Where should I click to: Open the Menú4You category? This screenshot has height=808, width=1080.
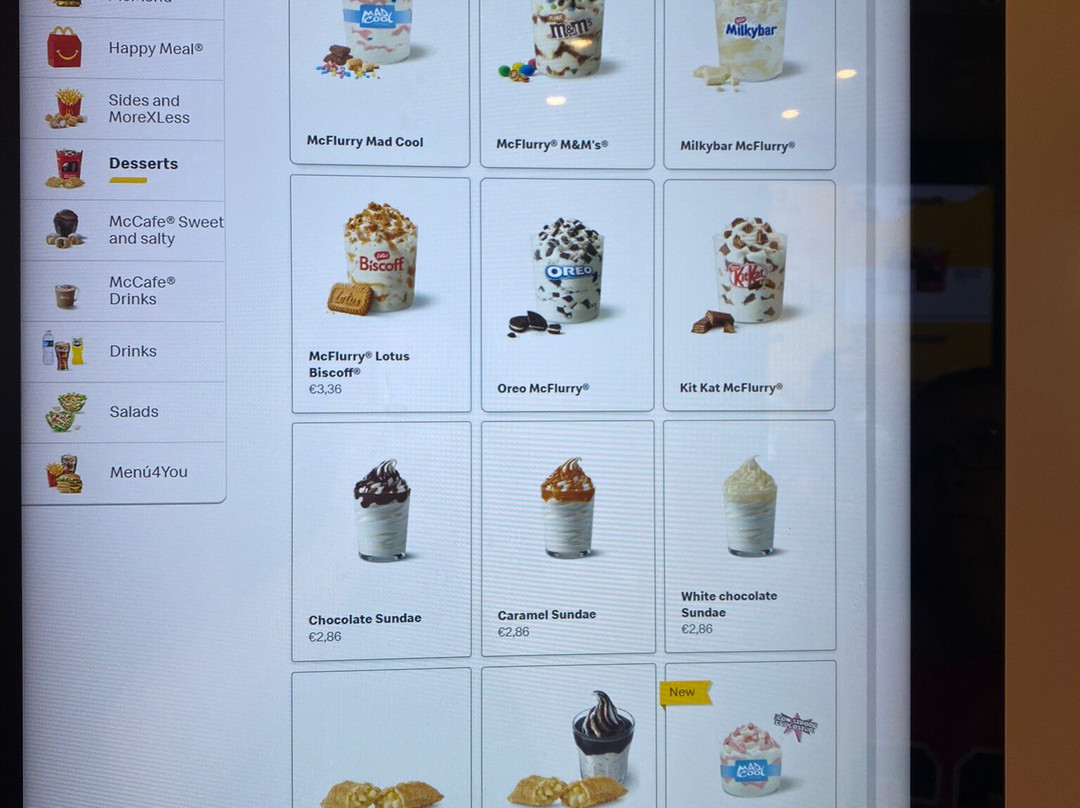[123, 472]
